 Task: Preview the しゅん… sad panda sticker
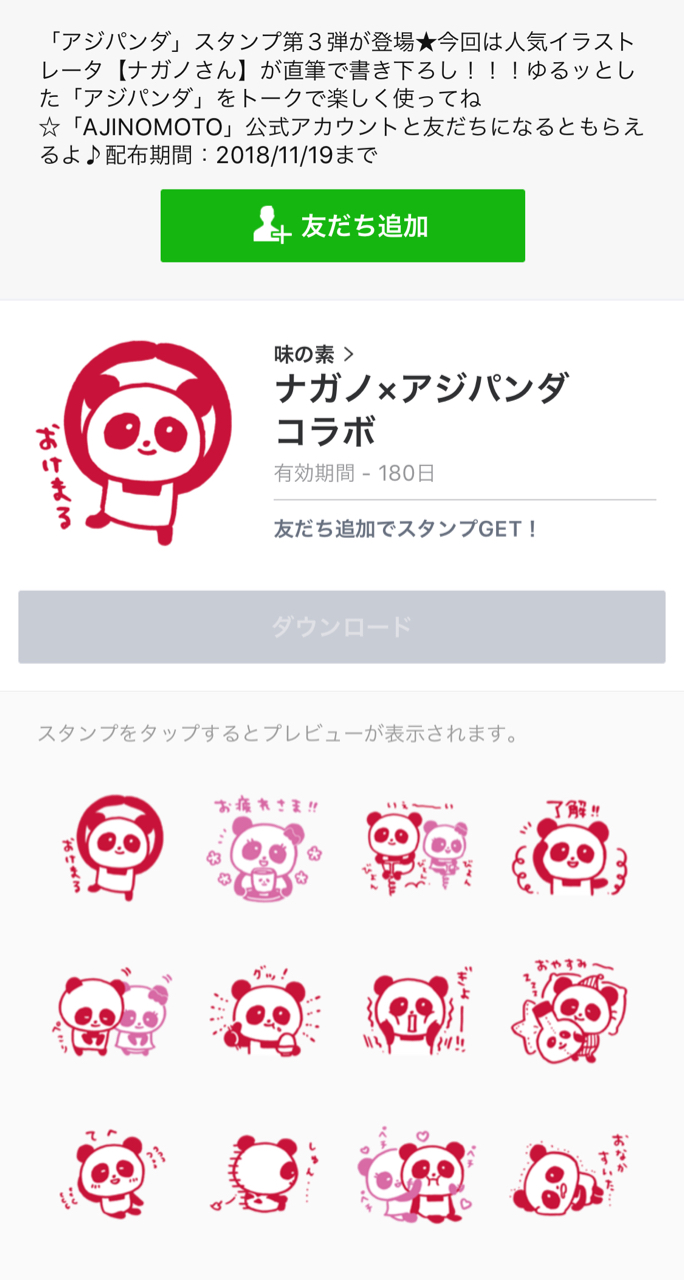tap(265, 1168)
